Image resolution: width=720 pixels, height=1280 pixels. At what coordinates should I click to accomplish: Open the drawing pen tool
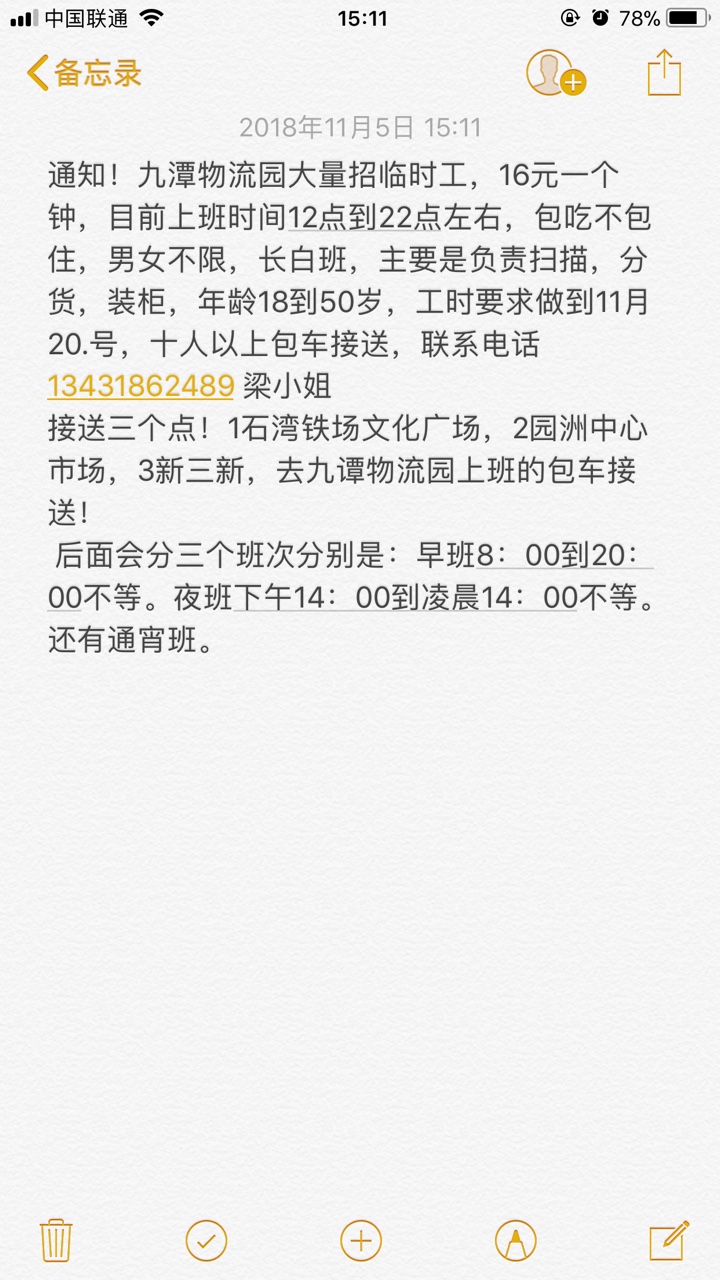pos(515,1241)
